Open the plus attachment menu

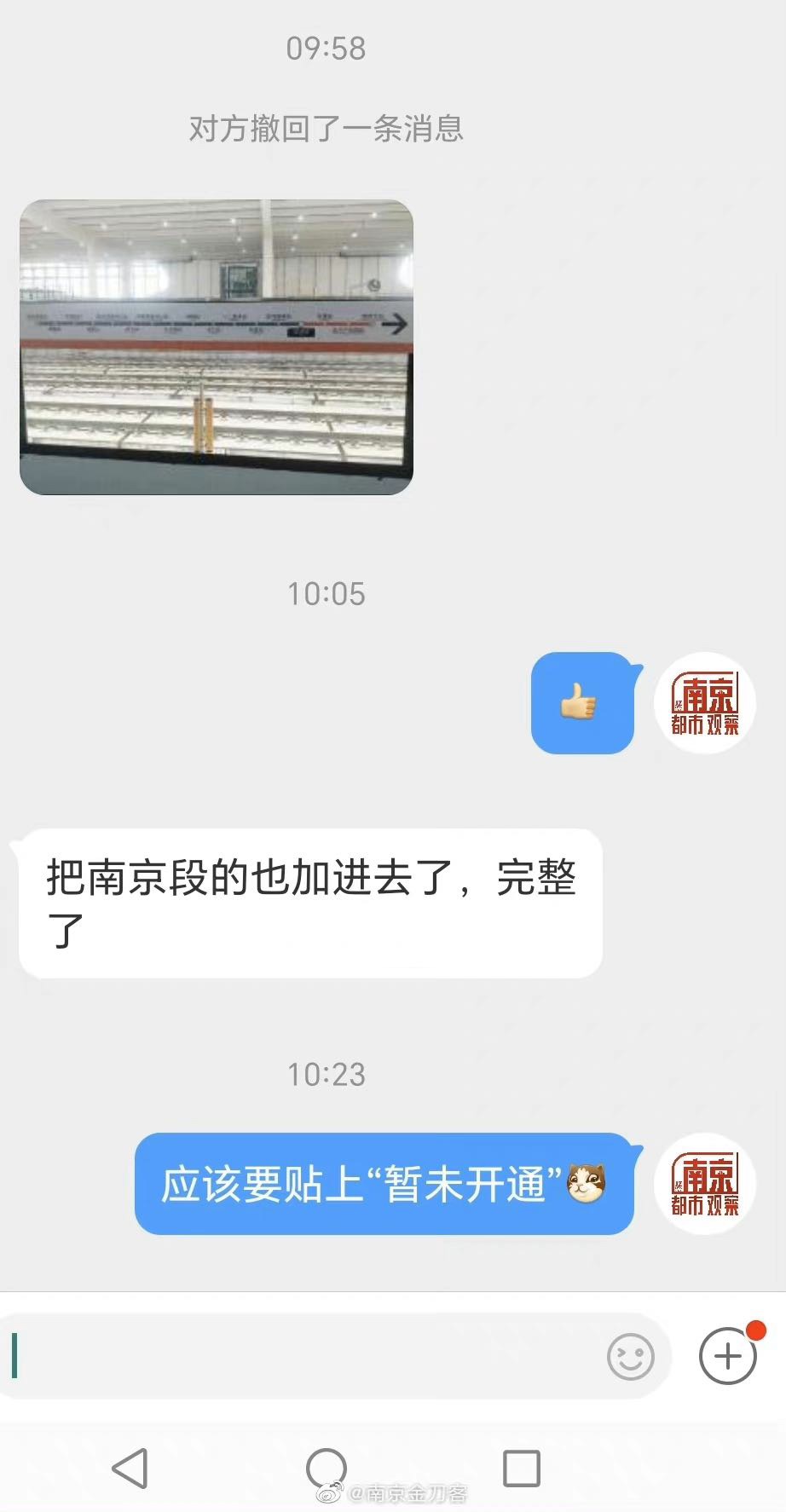(727, 1356)
